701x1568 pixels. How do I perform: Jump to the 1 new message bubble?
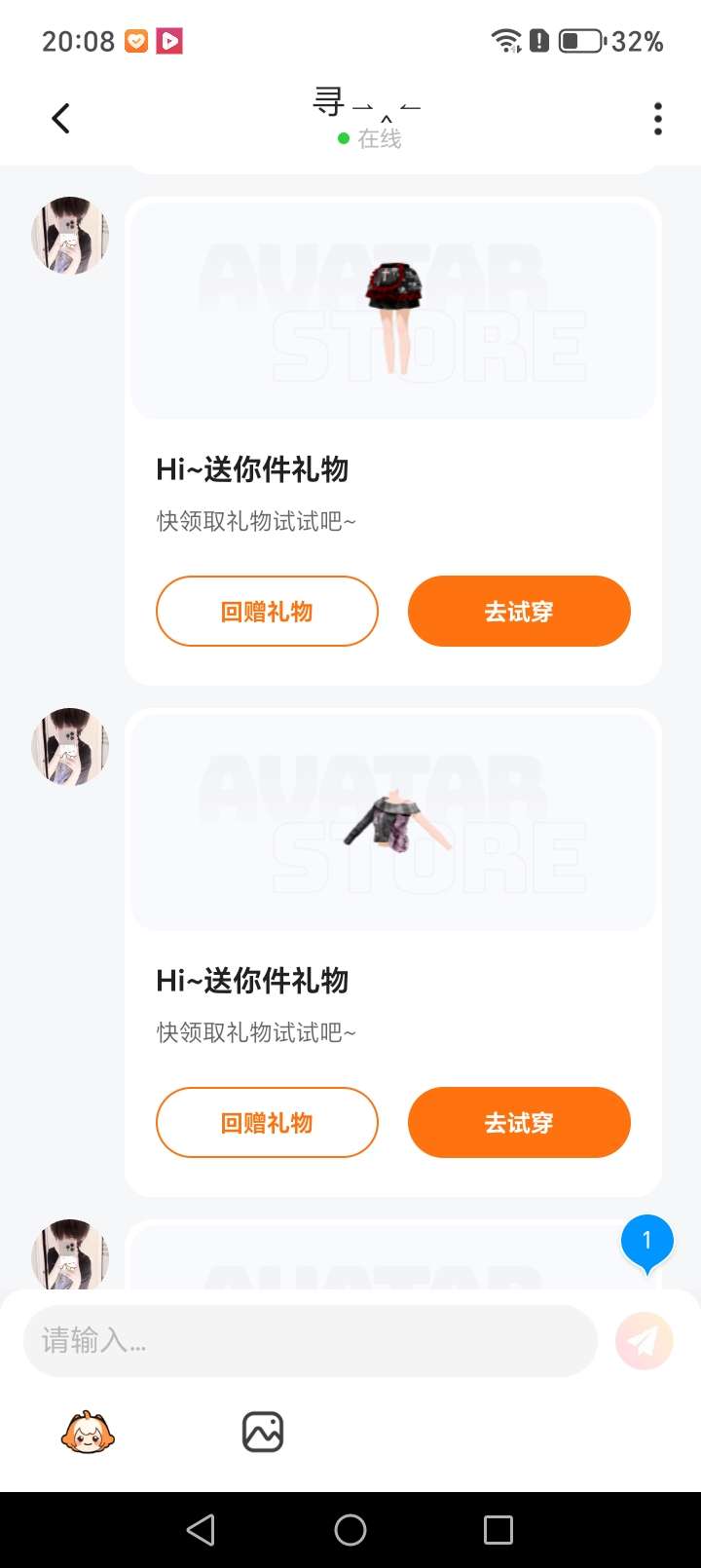click(x=646, y=1242)
